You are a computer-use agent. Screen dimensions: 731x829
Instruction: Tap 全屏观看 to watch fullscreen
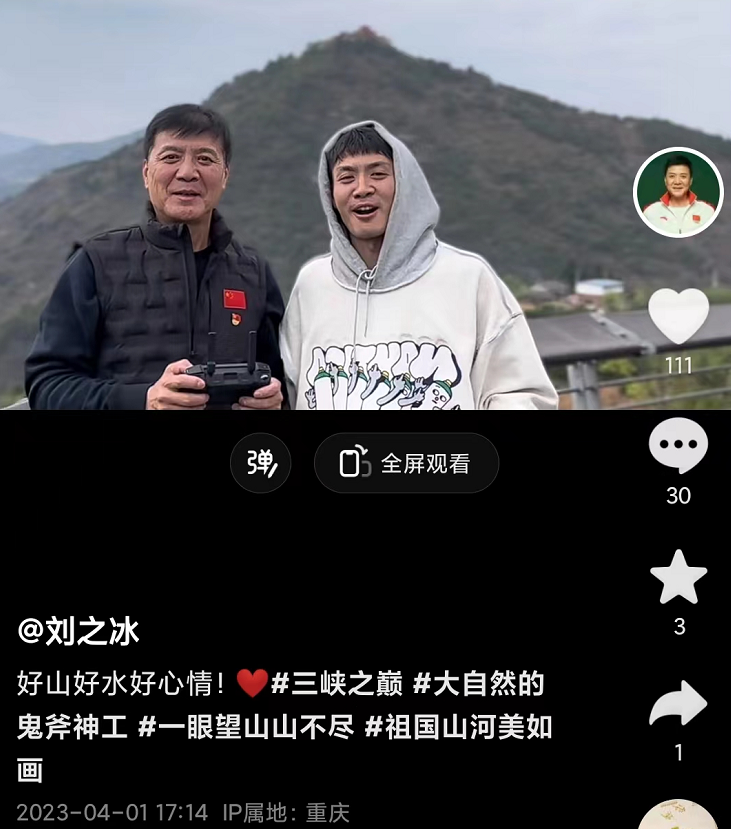pos(406,463)
